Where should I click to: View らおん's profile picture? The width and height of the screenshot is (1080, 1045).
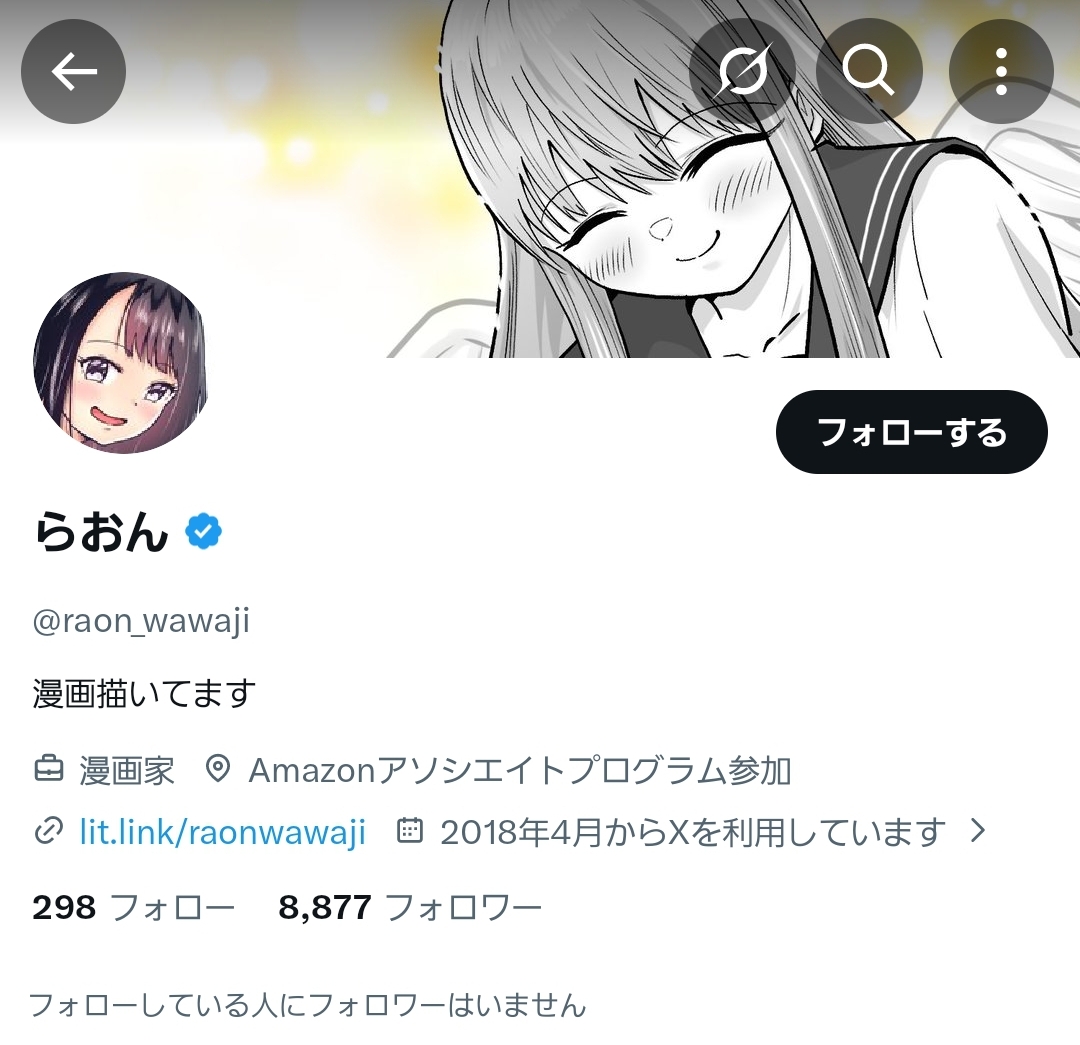tap(121, 363)
